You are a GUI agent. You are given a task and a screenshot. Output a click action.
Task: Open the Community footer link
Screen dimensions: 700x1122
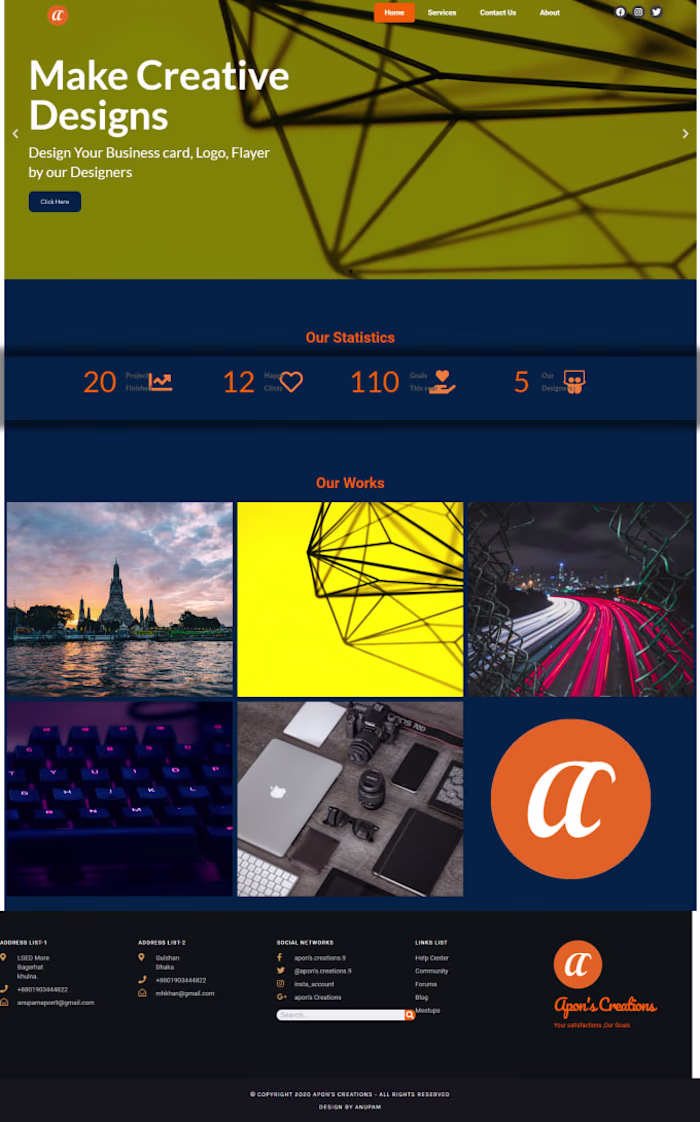[x=432, y=971]
